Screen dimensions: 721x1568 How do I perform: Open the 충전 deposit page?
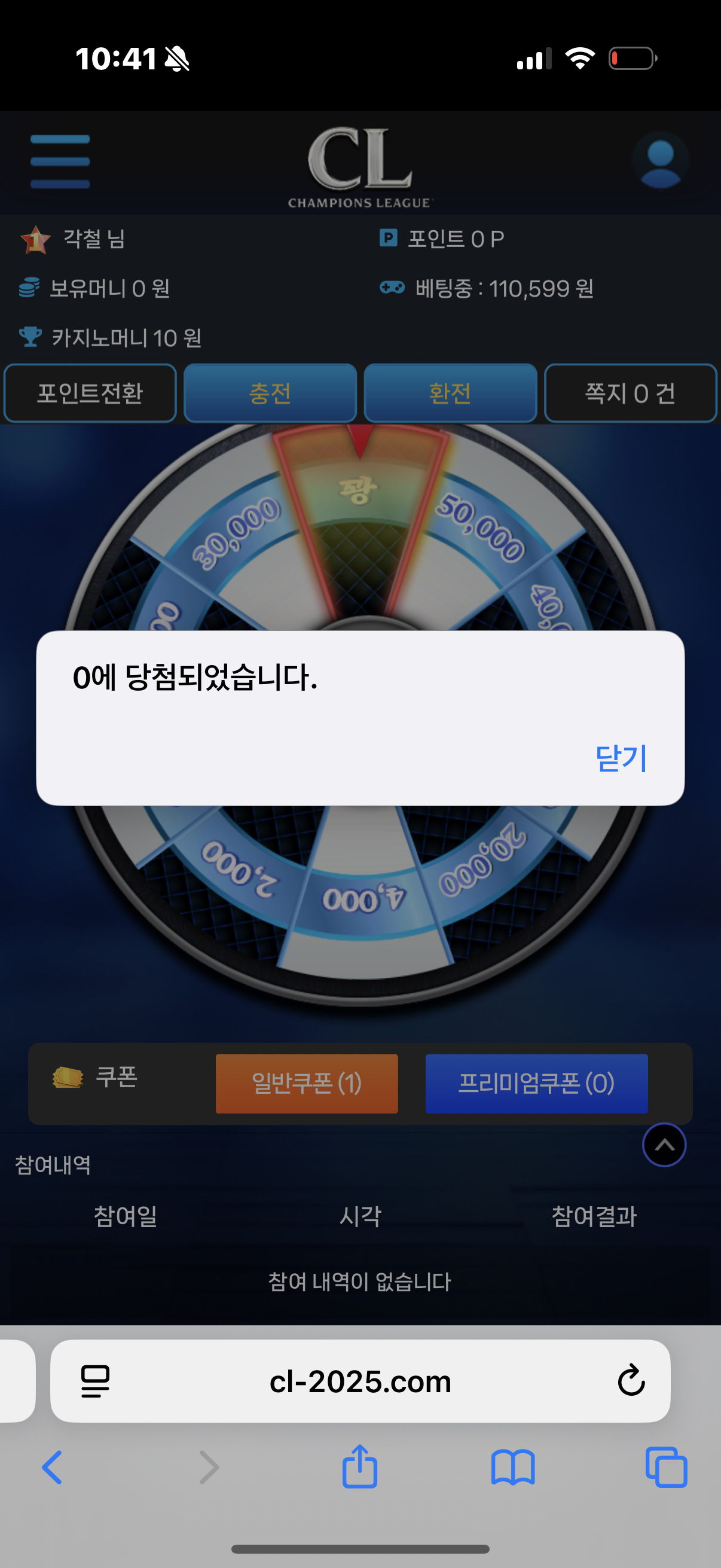click(270, 393)
